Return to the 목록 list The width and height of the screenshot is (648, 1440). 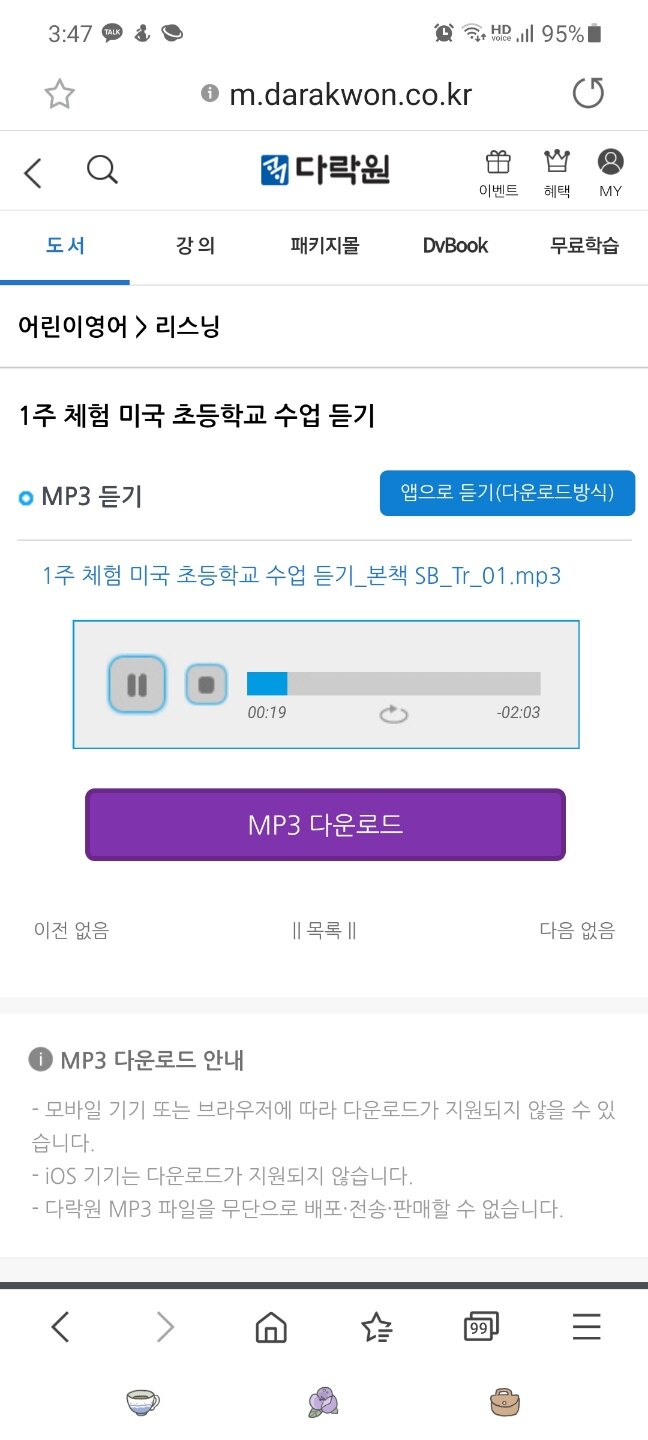(325, 931)
